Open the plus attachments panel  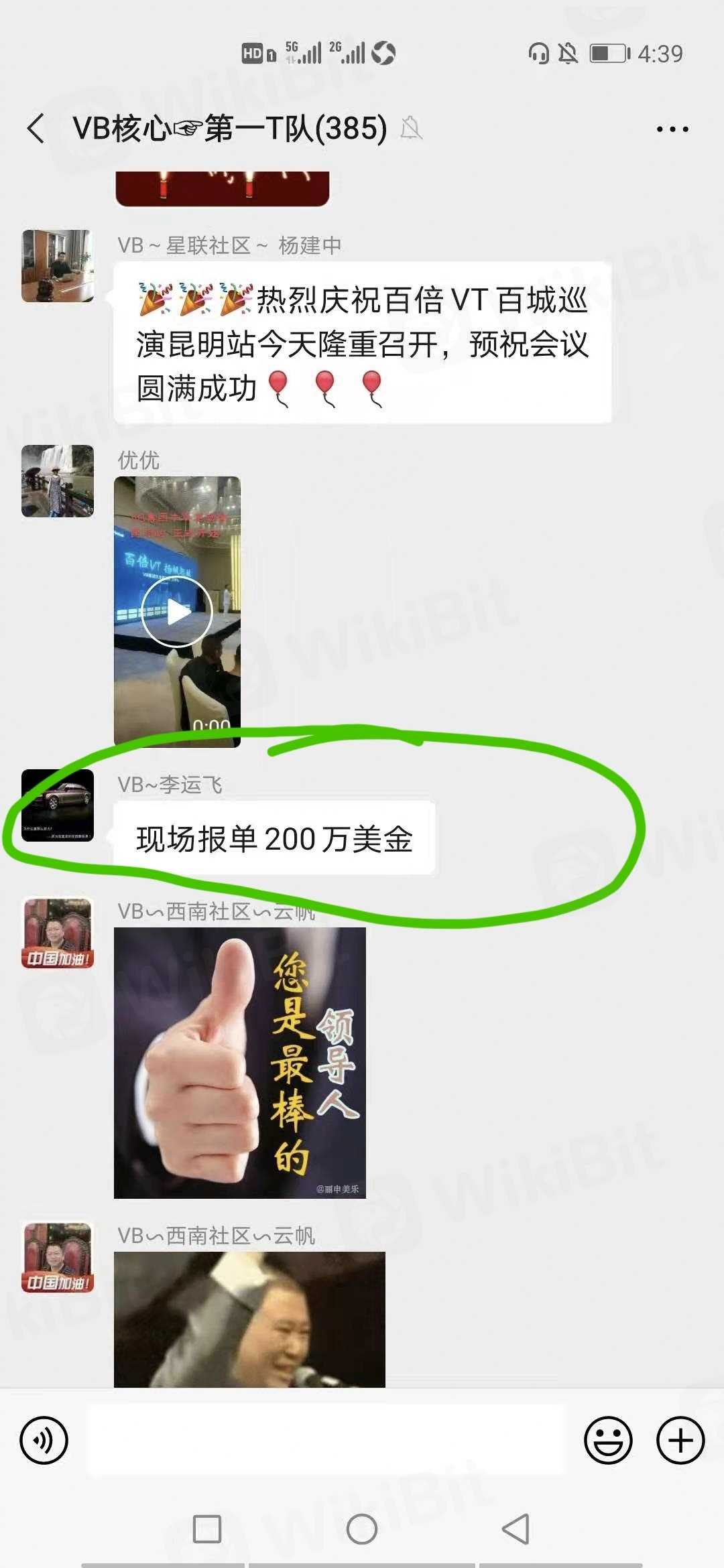(680, 1440)
